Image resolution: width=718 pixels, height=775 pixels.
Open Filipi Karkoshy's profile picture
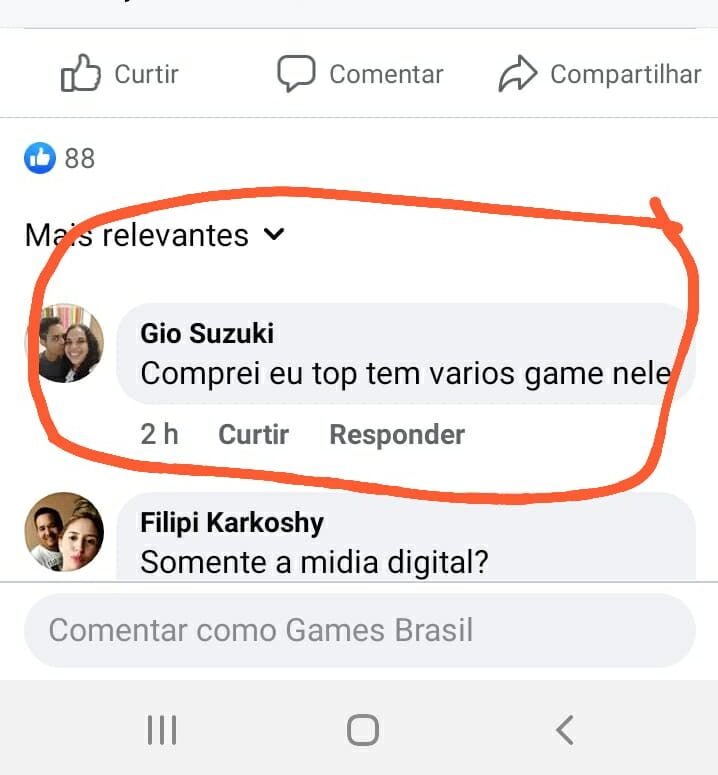pyautogui.click(x=64, y=531)
